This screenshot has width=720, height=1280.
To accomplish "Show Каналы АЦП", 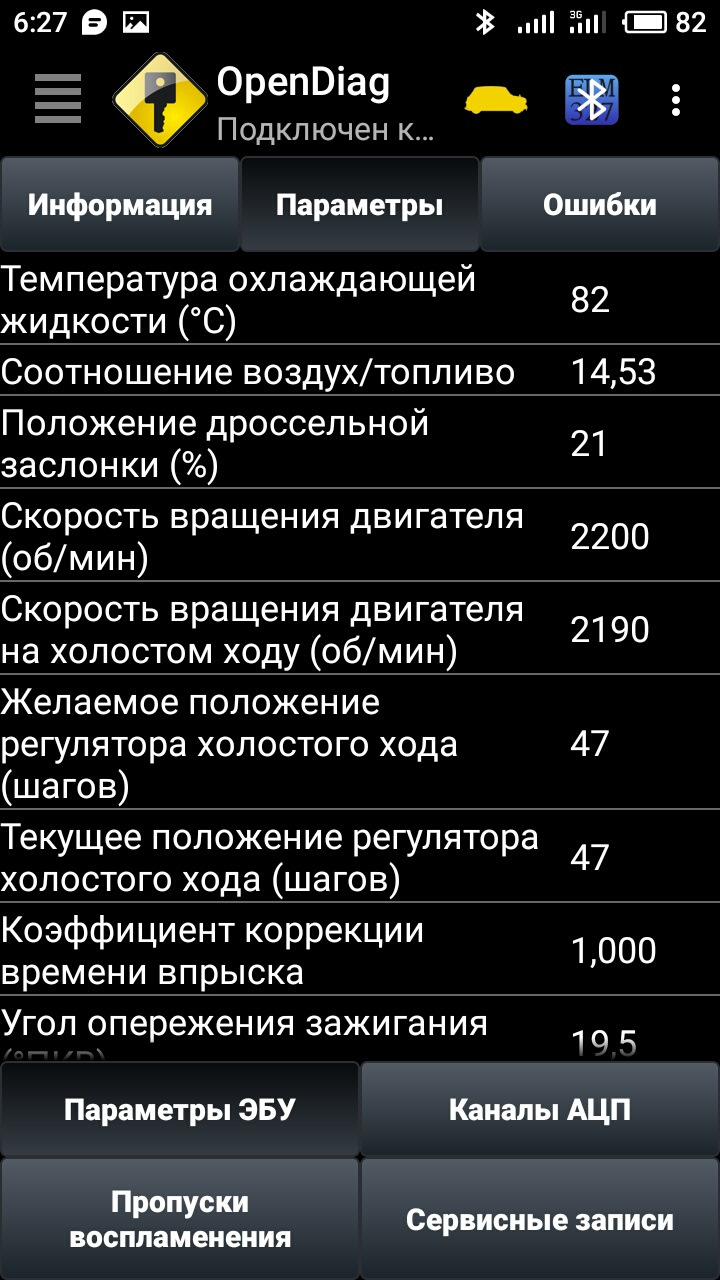I will tap(540, 1109).
